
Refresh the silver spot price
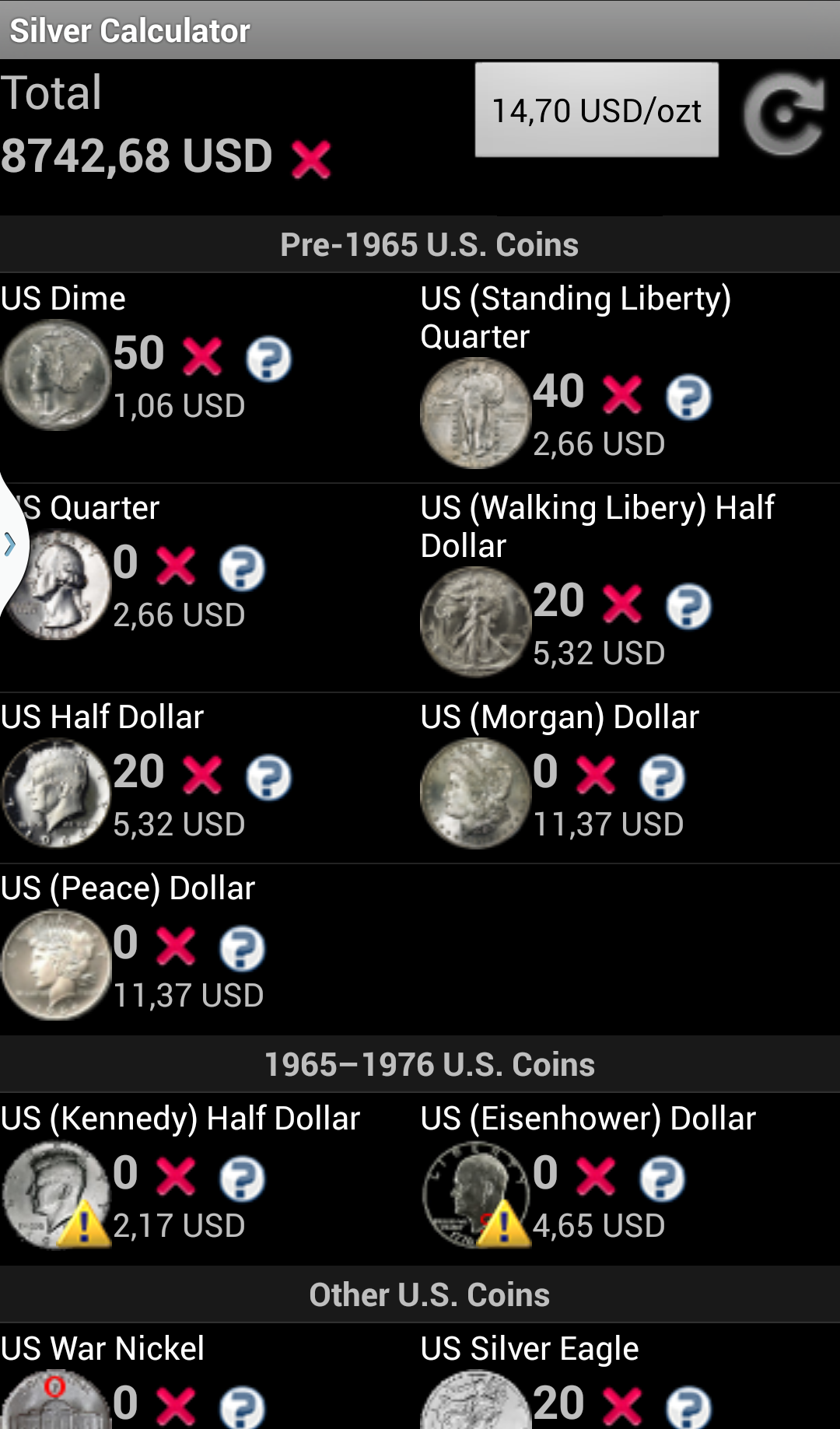click(x=783, y=115)
